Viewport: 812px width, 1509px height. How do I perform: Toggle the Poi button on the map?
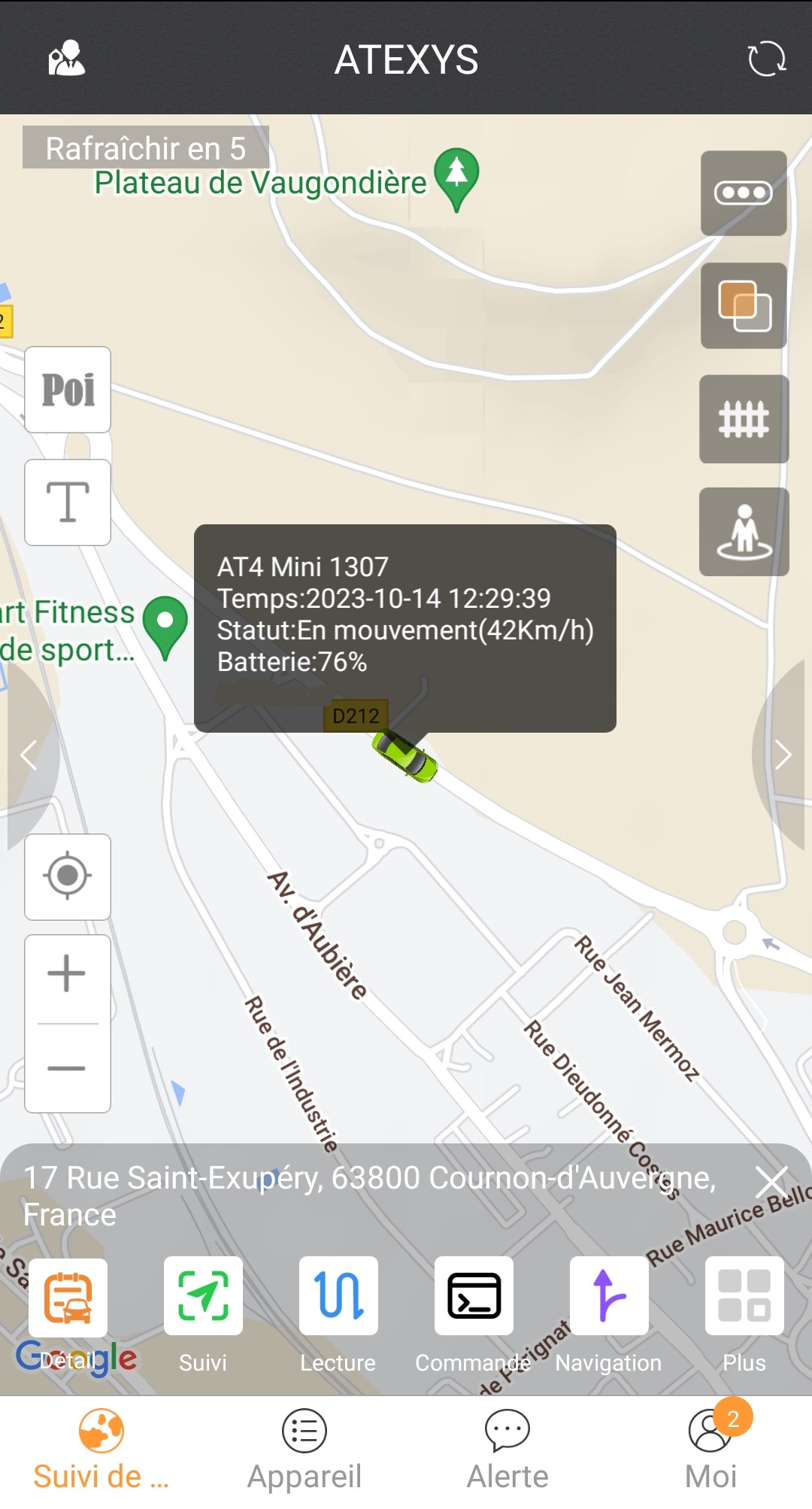(68, 390)
